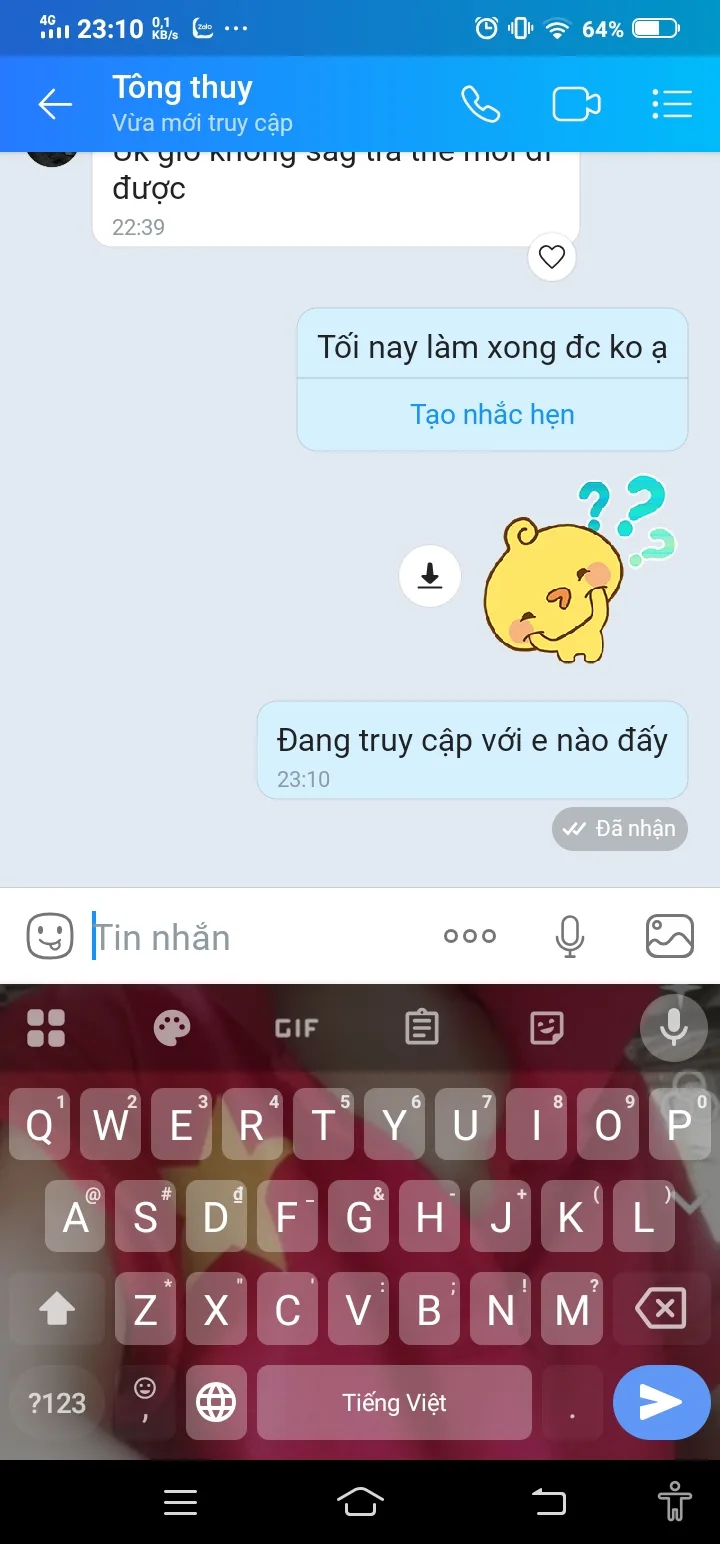
Task: Start a video call with Tông thuy
Action: coord(577,104)
